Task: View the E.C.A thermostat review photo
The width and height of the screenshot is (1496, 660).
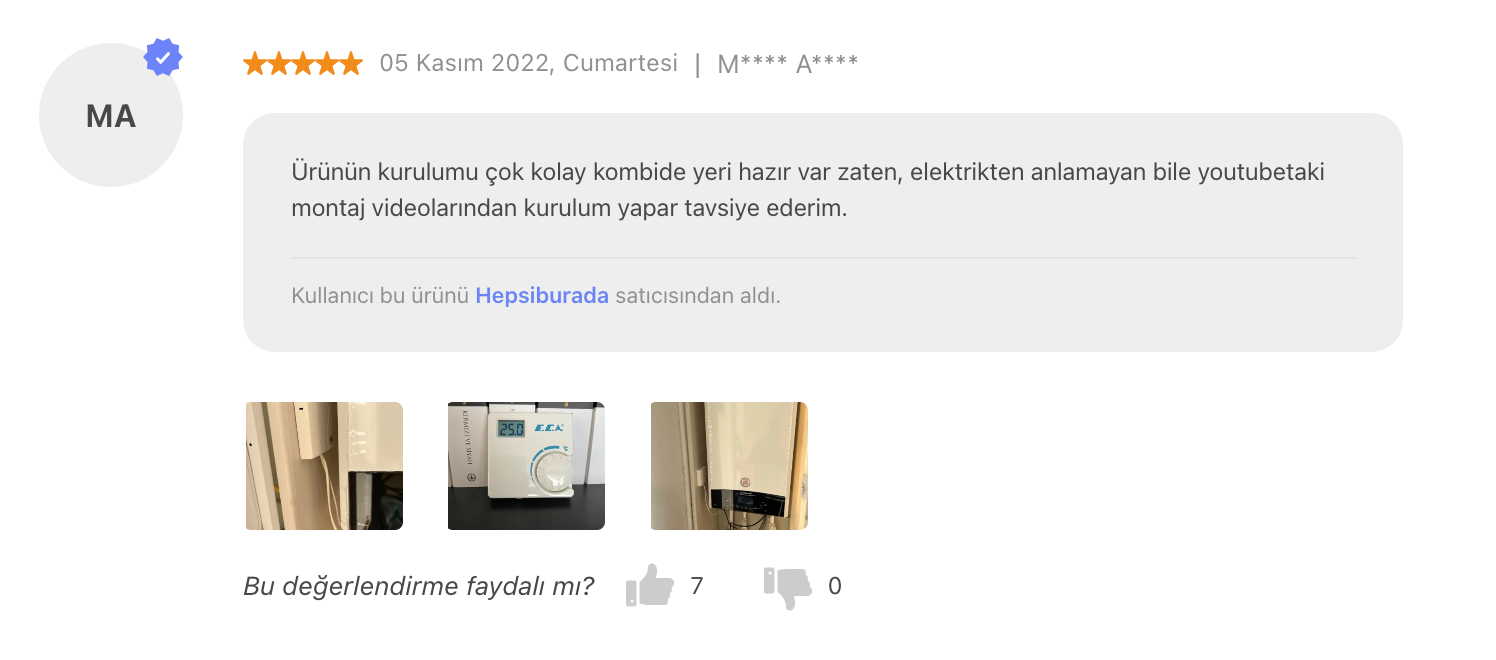Action: click(526, 466)
